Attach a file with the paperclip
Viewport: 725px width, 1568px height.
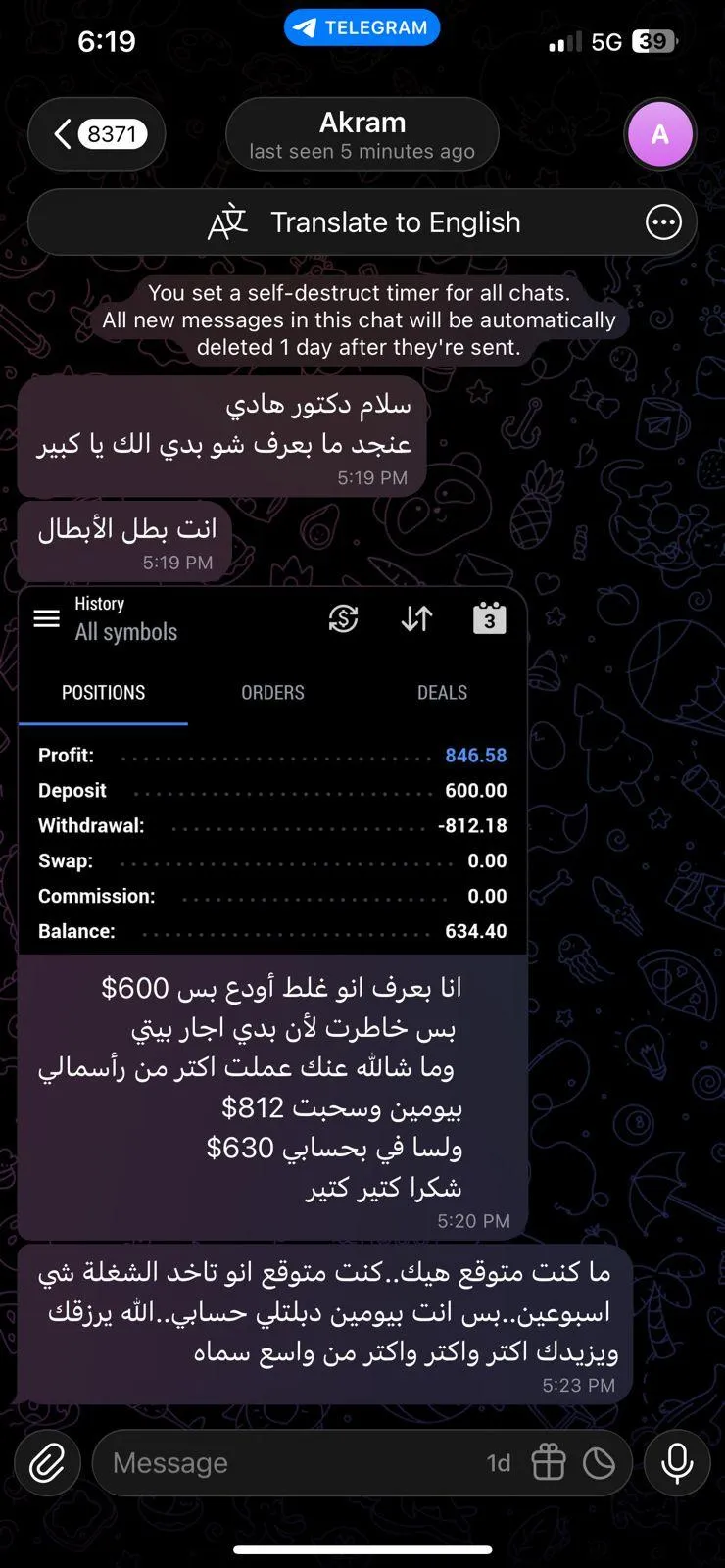pos(47,1463)
